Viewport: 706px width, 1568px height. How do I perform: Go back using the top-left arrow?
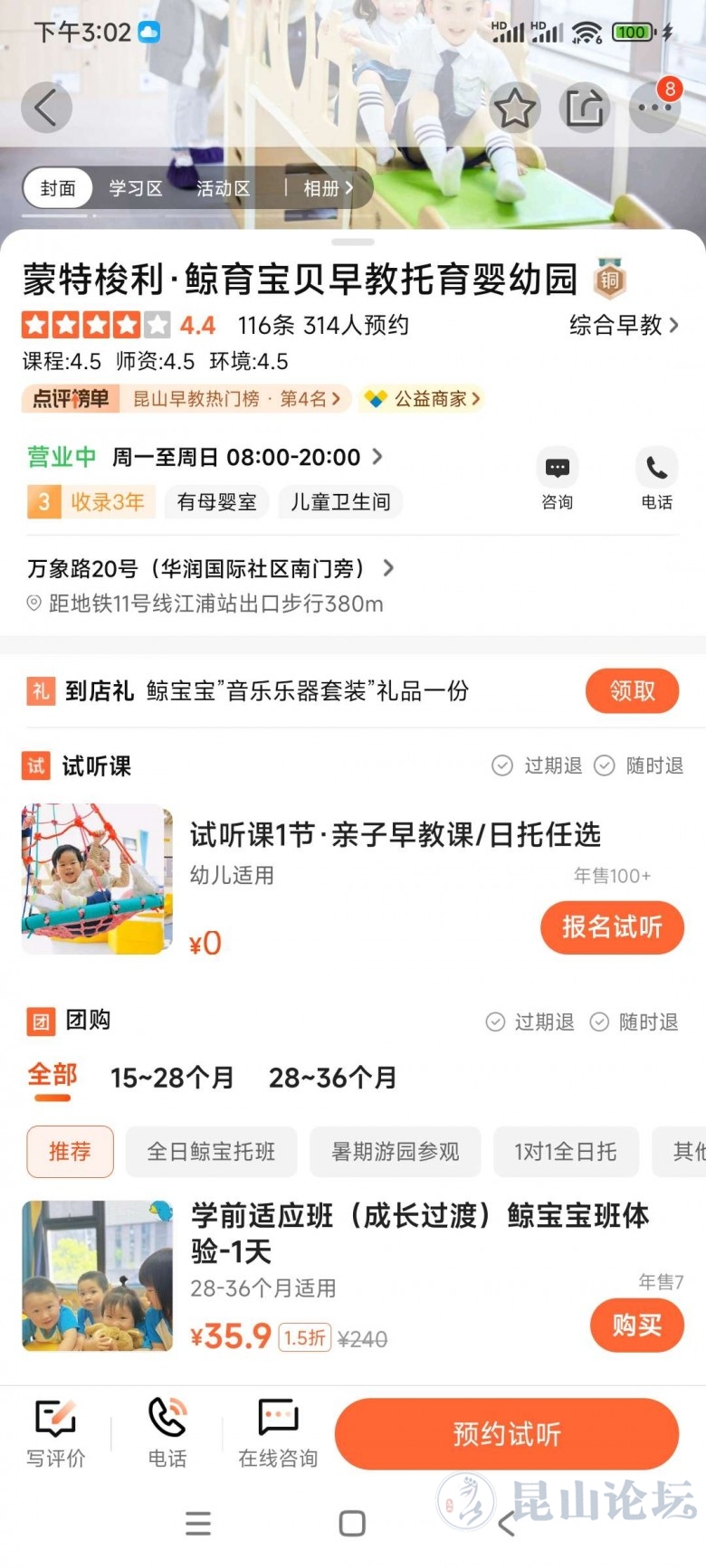tap(46, 108)
